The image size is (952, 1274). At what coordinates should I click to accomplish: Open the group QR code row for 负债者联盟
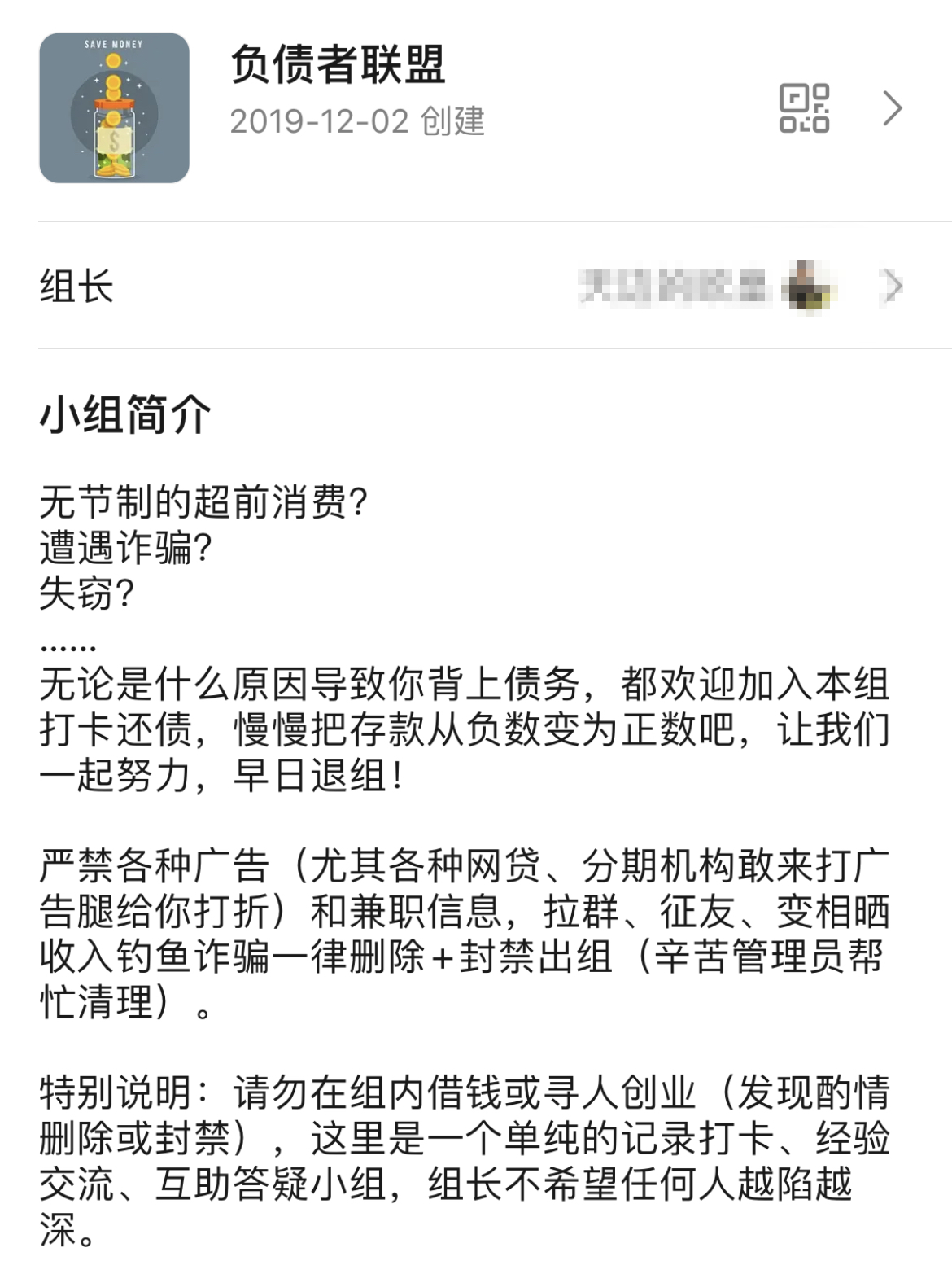point(804,108)
